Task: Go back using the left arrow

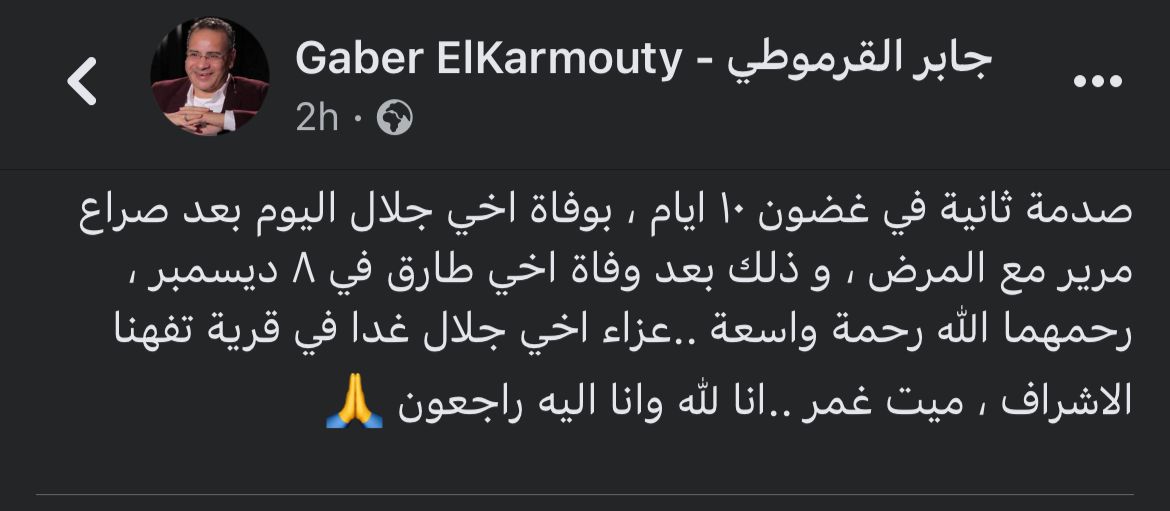Action: point(82,82)
